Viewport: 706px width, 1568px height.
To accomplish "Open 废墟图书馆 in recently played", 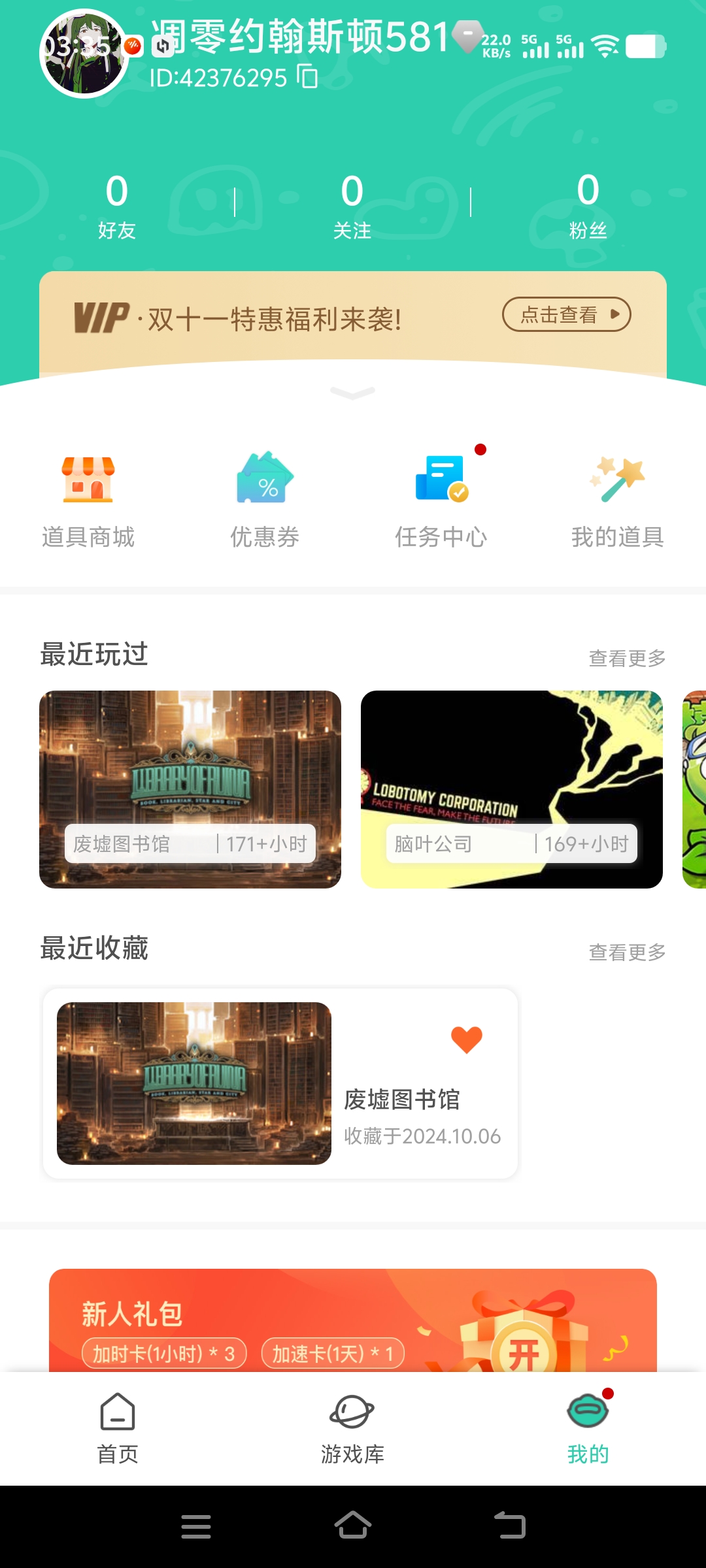I will point(190,789).
